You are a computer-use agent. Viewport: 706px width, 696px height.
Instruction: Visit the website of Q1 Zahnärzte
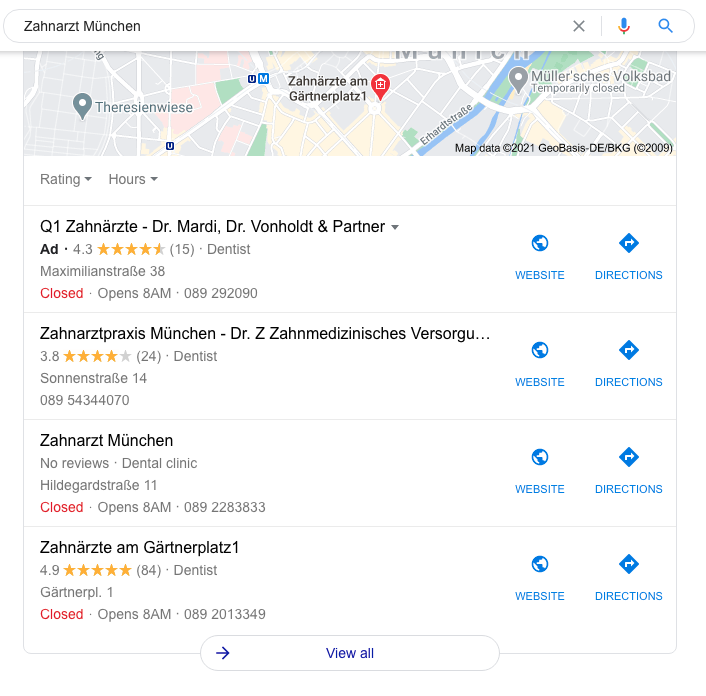[x=540, y=257]
